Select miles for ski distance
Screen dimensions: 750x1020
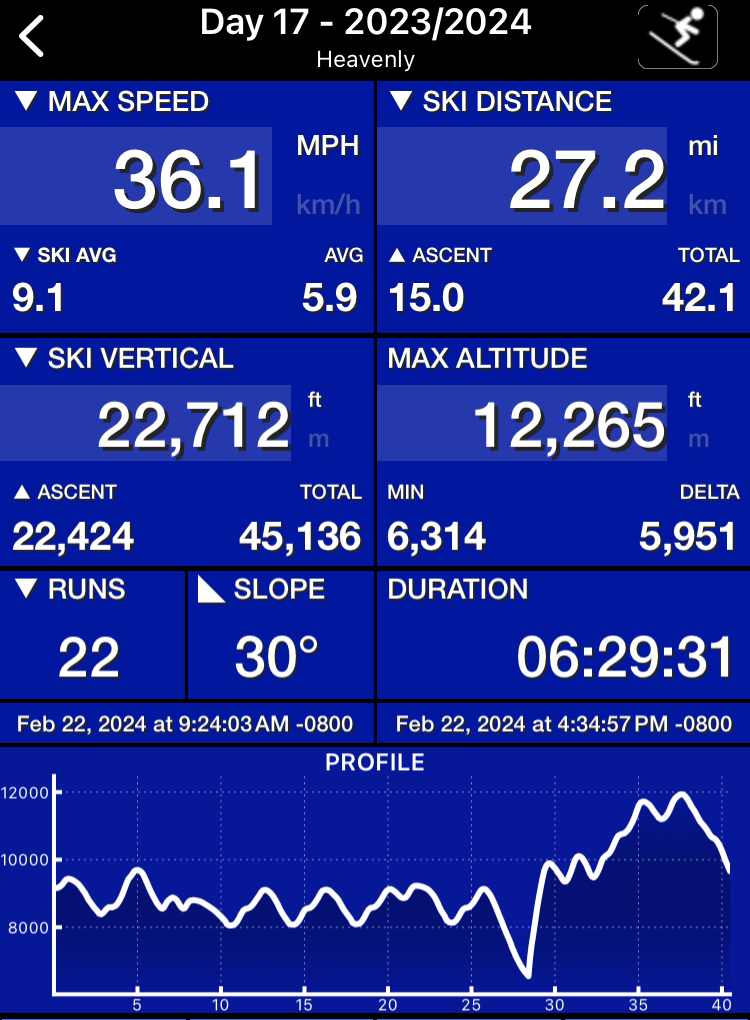point(704,146)
